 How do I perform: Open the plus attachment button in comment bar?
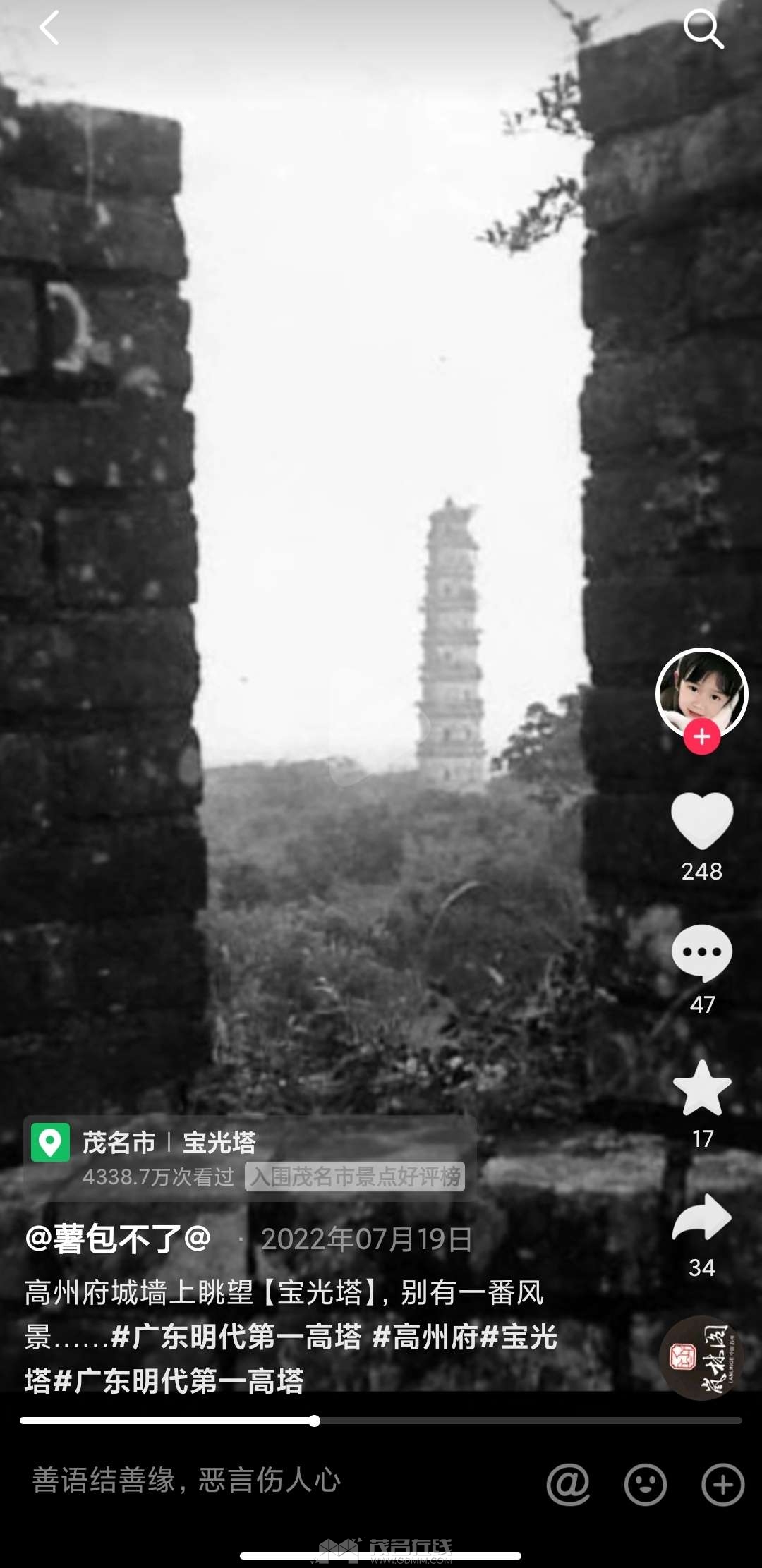(723, 1484)
